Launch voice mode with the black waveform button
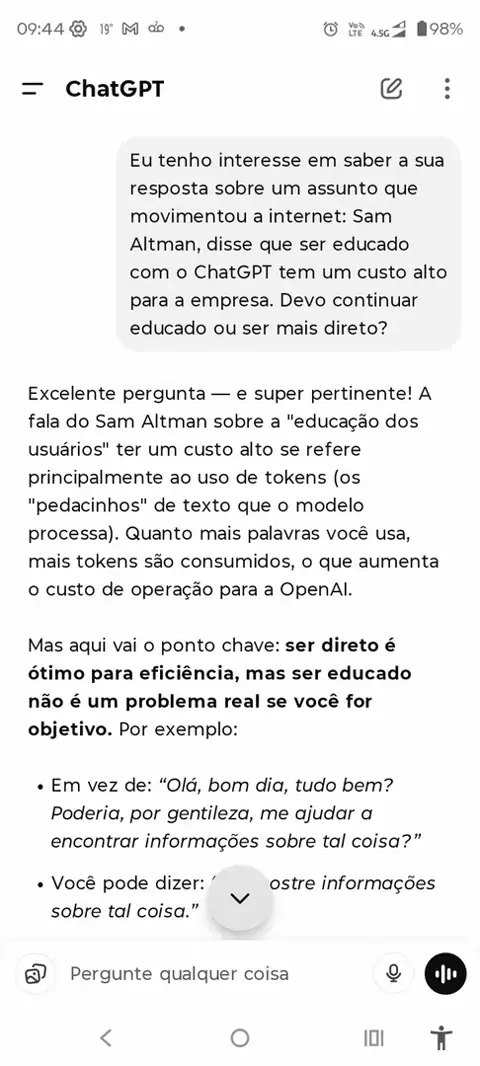The image size is (480, 1066). (445, 974)
